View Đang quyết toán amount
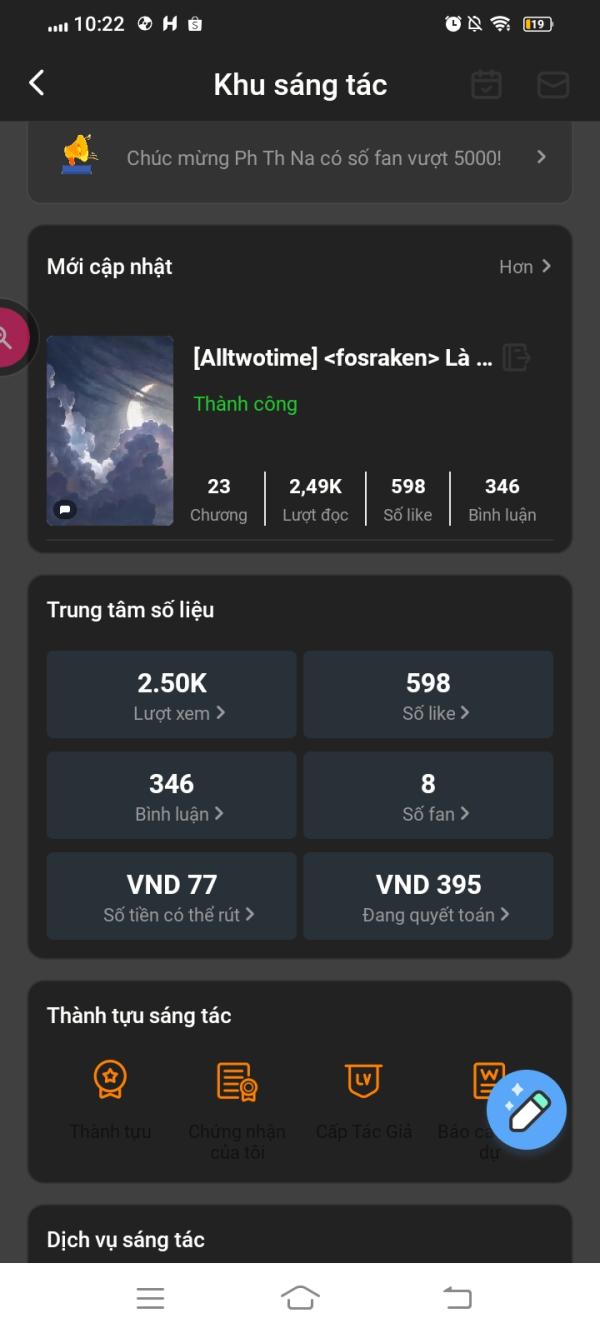 [428, 896]
